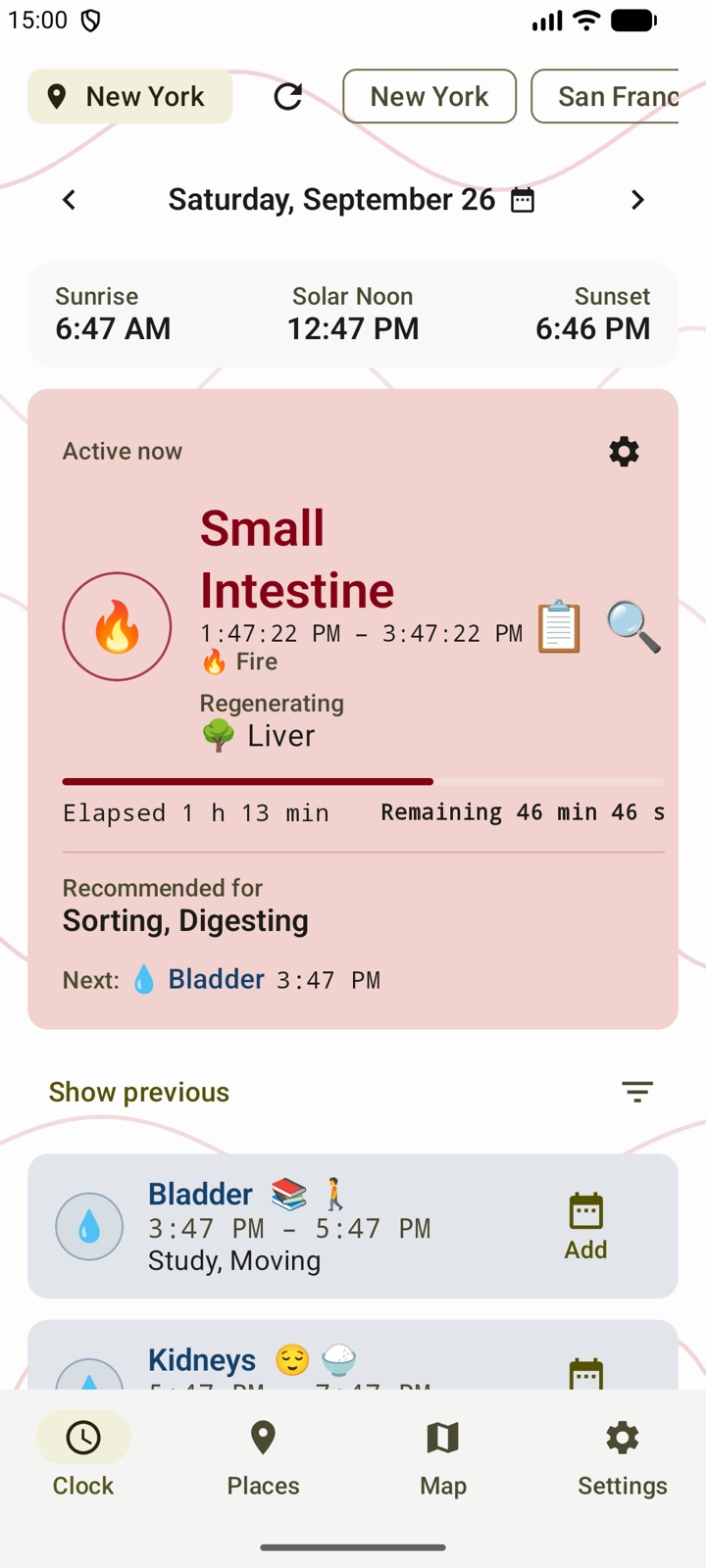The height and width of the screenshot is (1568, 706).
Task: Open the Active now gear settings
Action: pyautogui.click(x=624, y=452)
